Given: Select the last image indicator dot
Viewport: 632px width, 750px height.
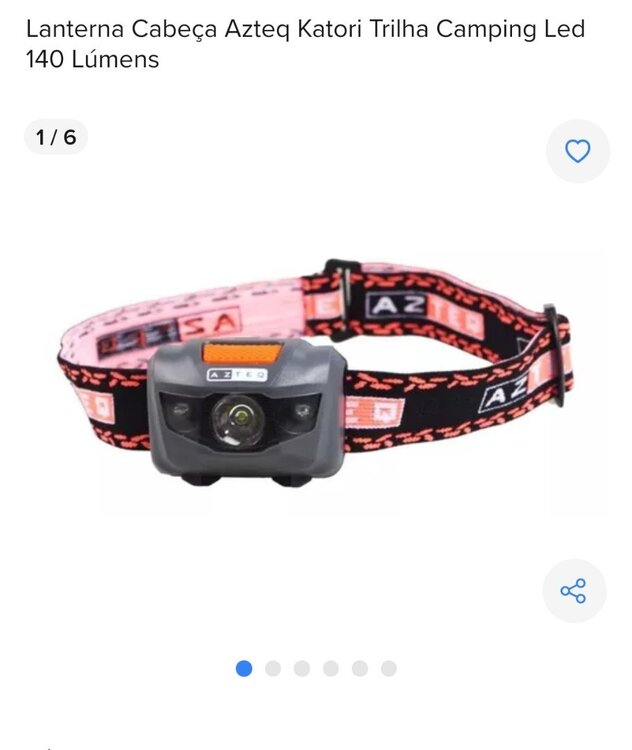Looking at the screenshot, I should tap(388, 668).
